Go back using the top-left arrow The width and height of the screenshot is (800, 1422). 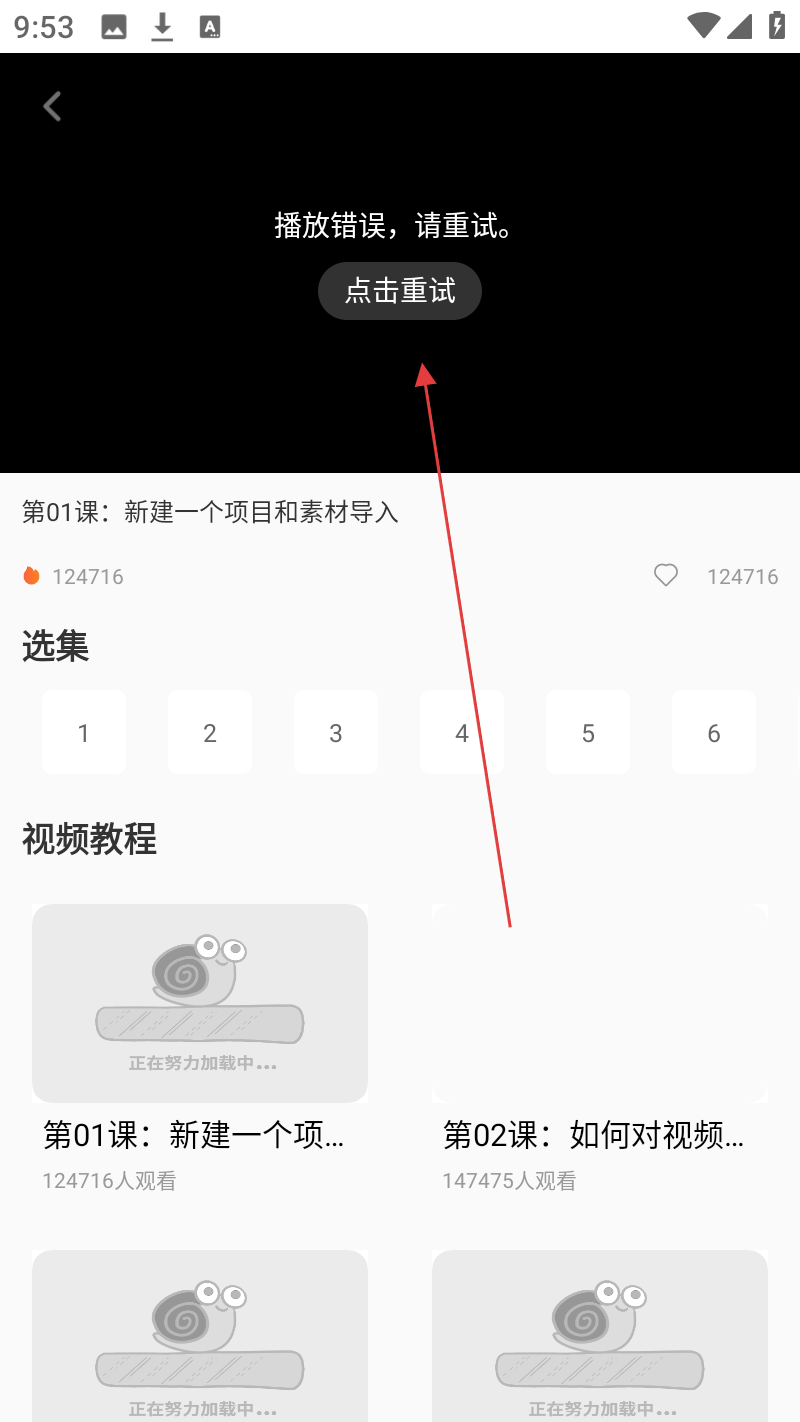(52, 106)
